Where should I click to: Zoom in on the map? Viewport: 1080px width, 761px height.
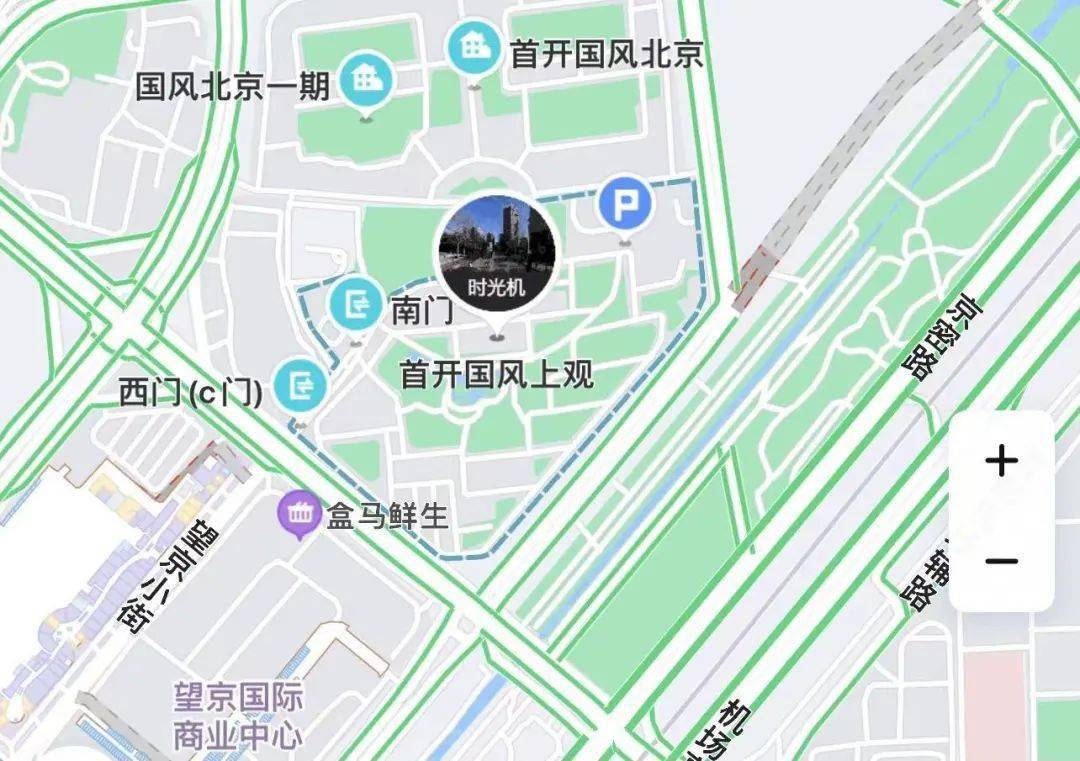point(1001,461)
